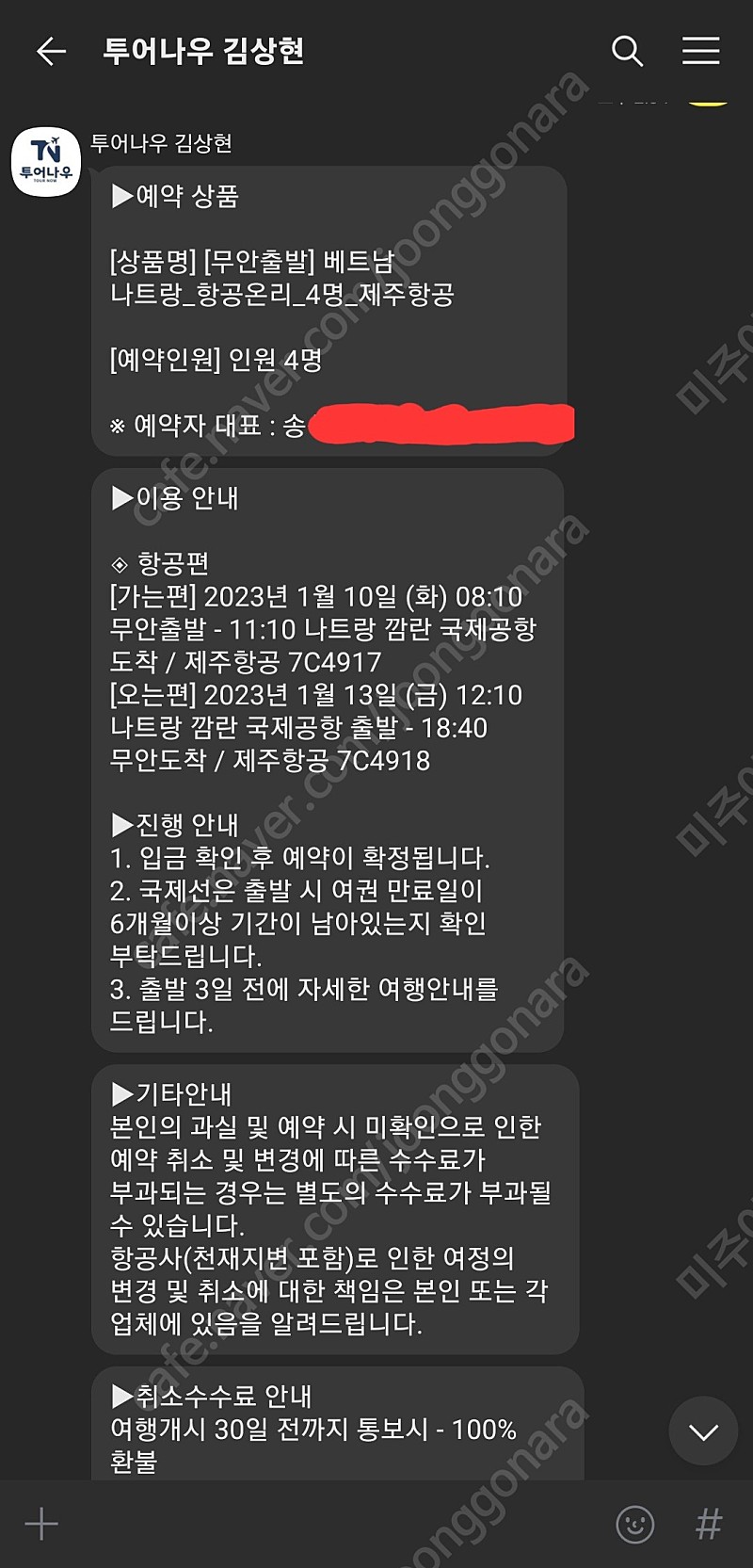The width and height of the screenshot is (753, 1568).
Task: Go back from the 투어나우 김상현 chat
Action: [x=51, y=51]
